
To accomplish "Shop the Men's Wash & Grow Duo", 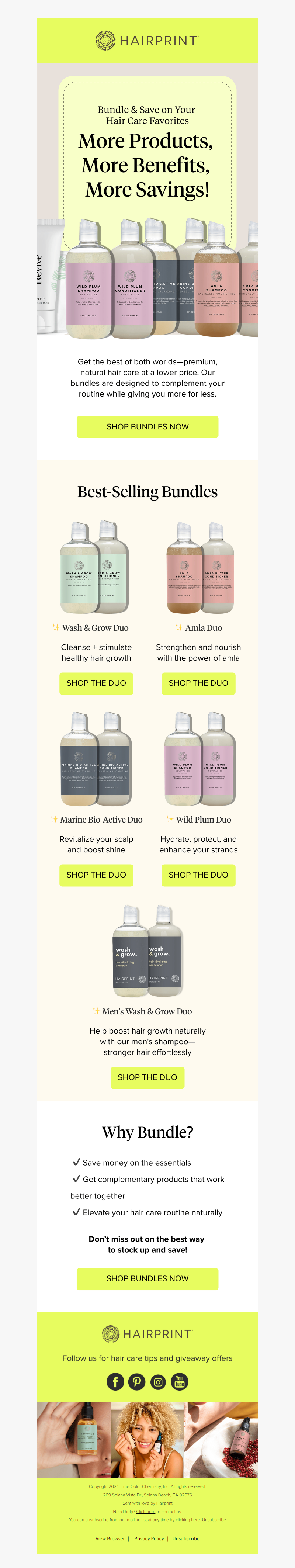I will pos(147,1077).
